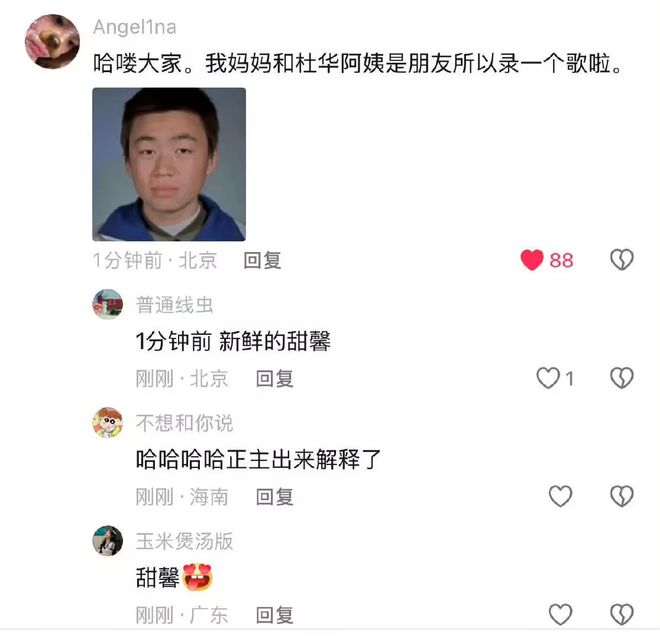This screenshot has width=660, height=639.
Task: Reply to 玉米煲汤版's comment
Action: pos(274,614)
